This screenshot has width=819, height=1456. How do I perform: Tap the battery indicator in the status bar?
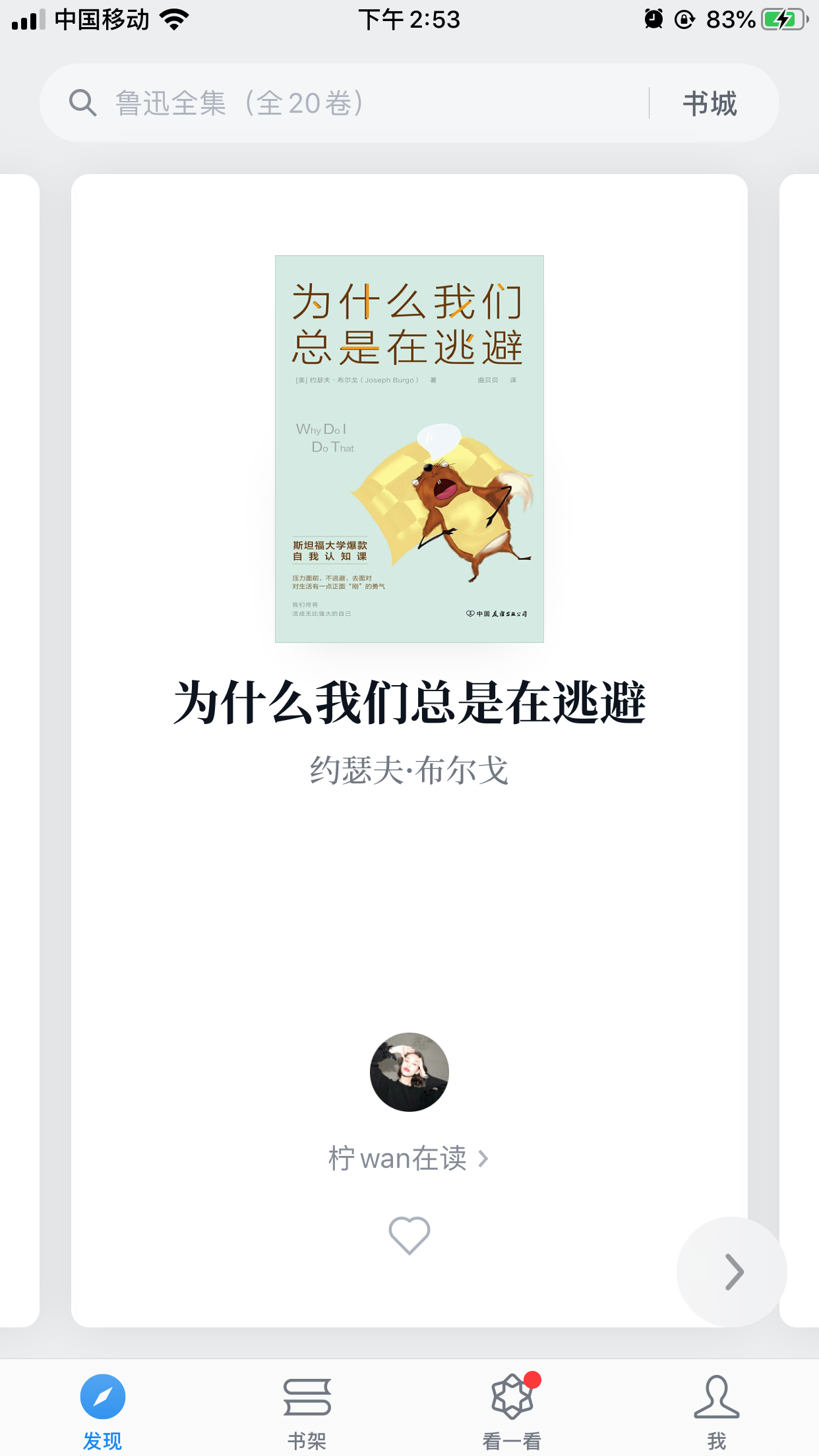pyautogui.click(x=782, y=20)
